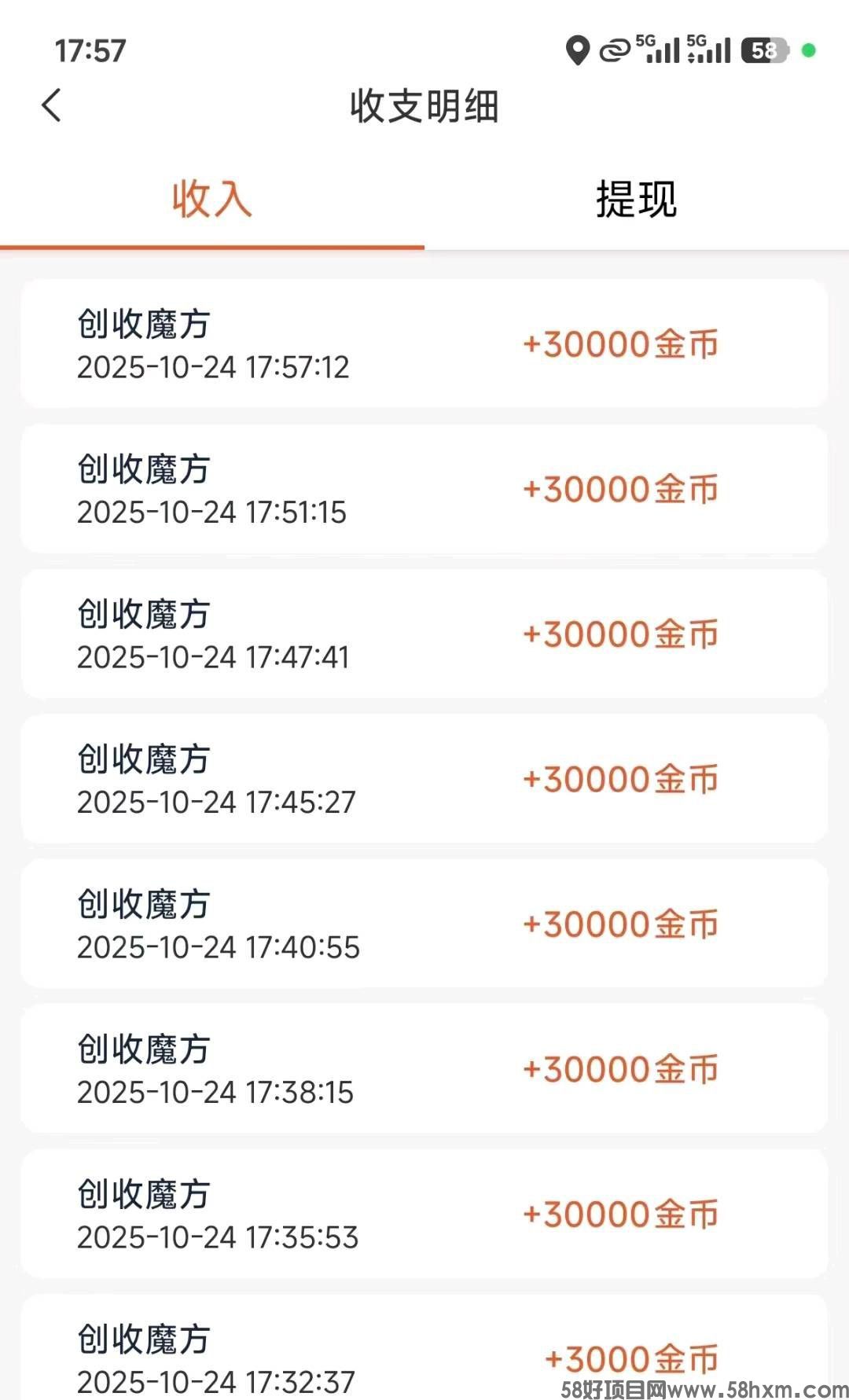The height and width of the screenshot is (1400, 849).
Task: Switch to the 提现 tab
Action: pos(636,199)
